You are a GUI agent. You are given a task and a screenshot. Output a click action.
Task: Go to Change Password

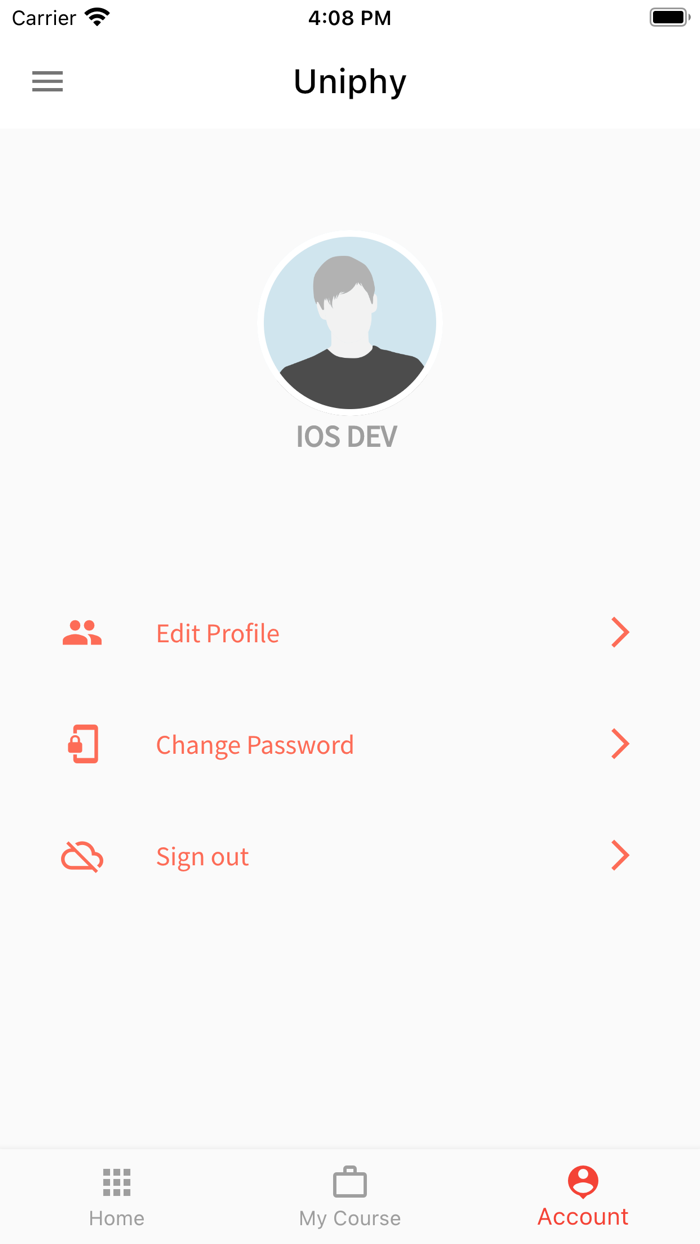coord(255,745)
